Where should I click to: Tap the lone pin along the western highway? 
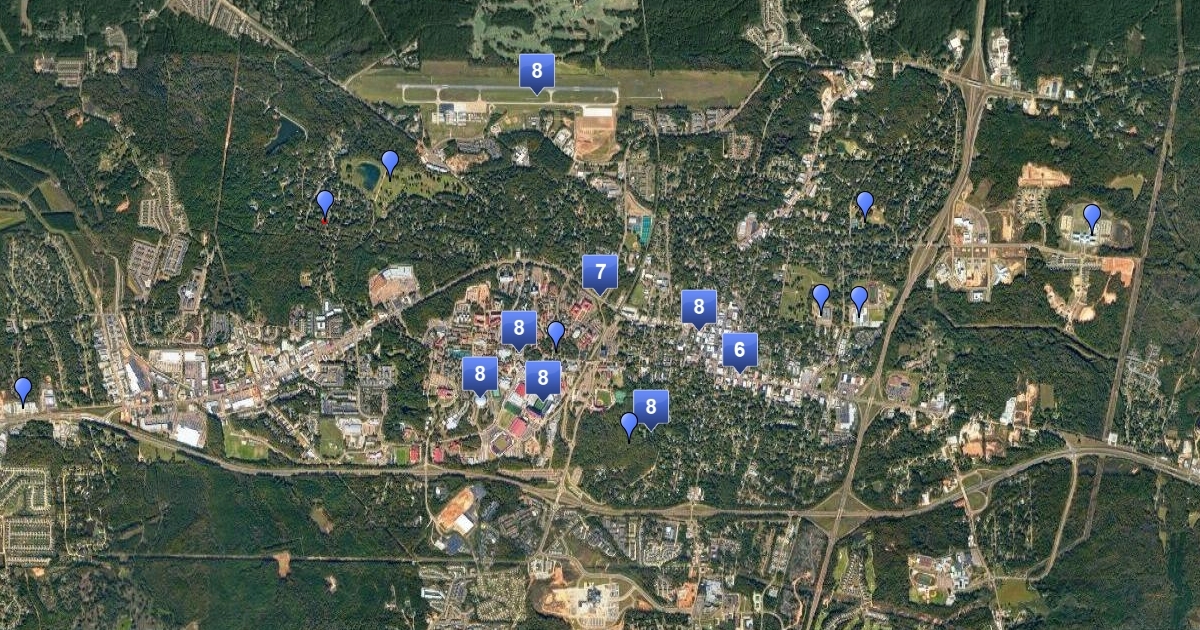point(23,390)
